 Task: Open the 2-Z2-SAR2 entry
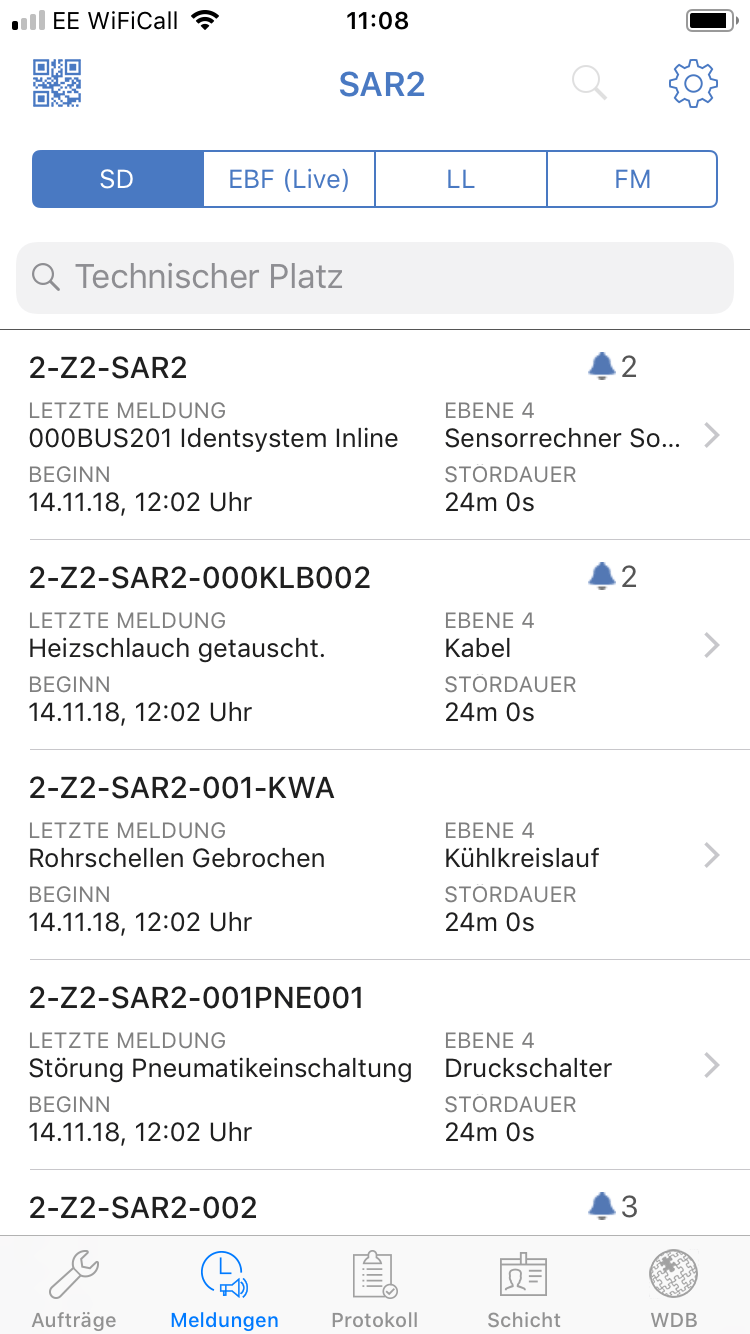coord(375,435)
